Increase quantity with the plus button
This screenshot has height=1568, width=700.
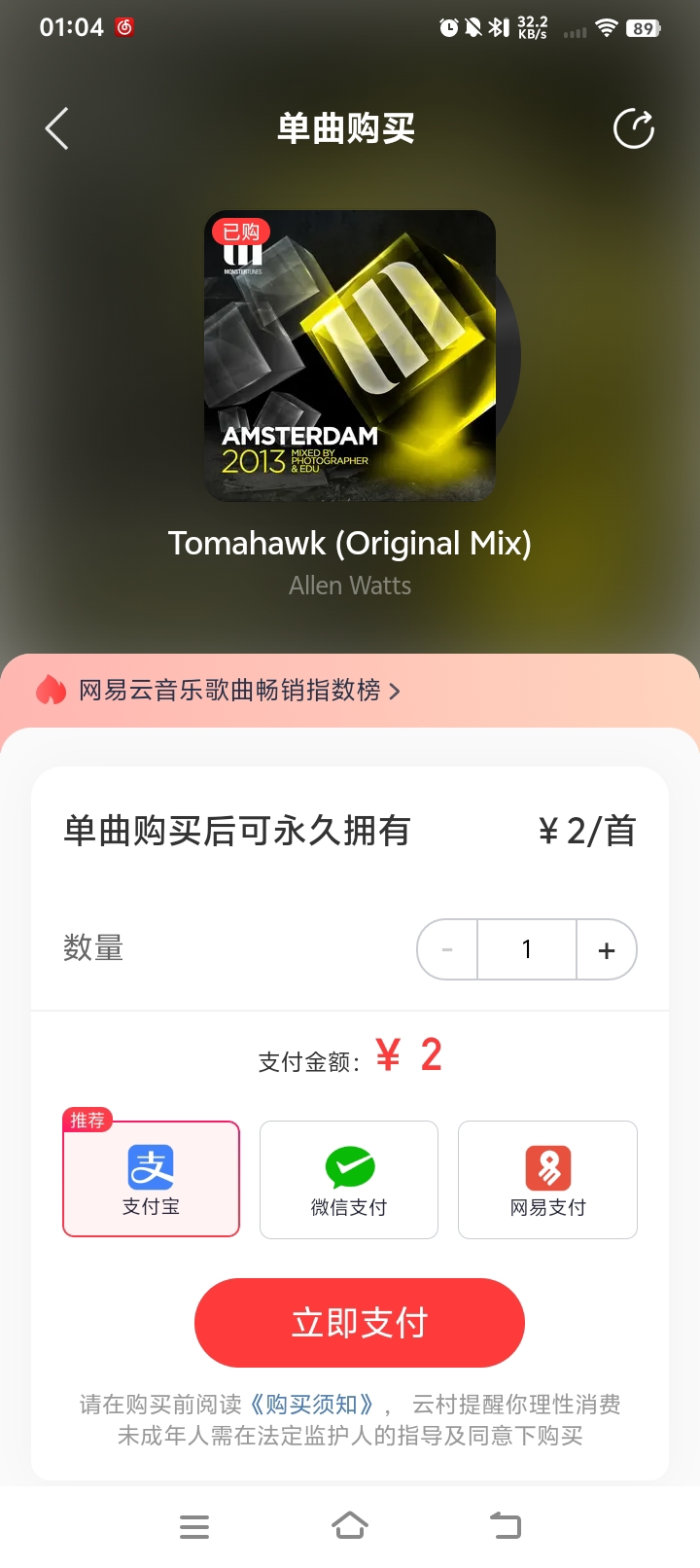(x=607, y=949)
